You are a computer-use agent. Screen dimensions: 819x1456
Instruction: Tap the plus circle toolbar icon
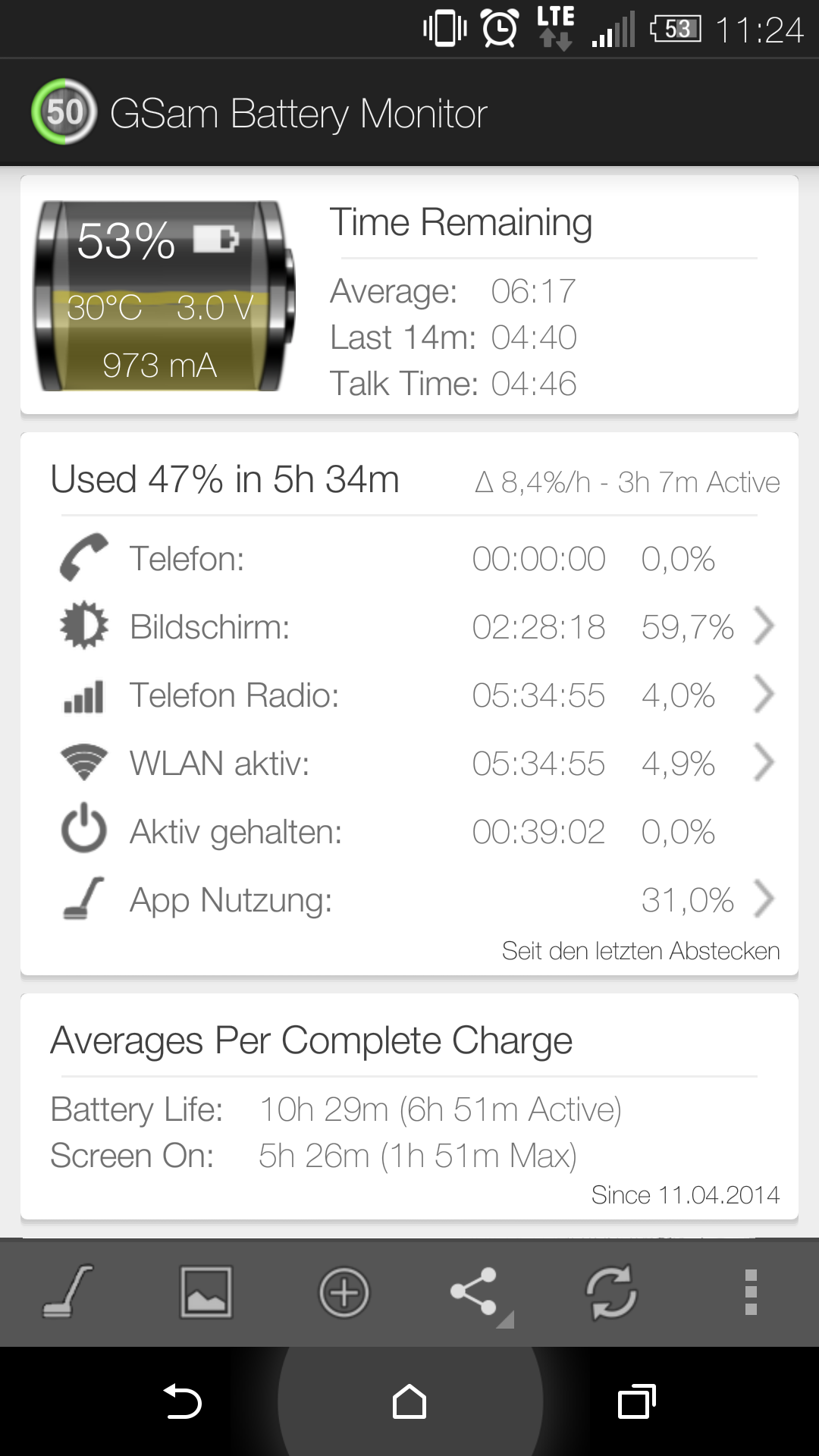point(344,1291)
